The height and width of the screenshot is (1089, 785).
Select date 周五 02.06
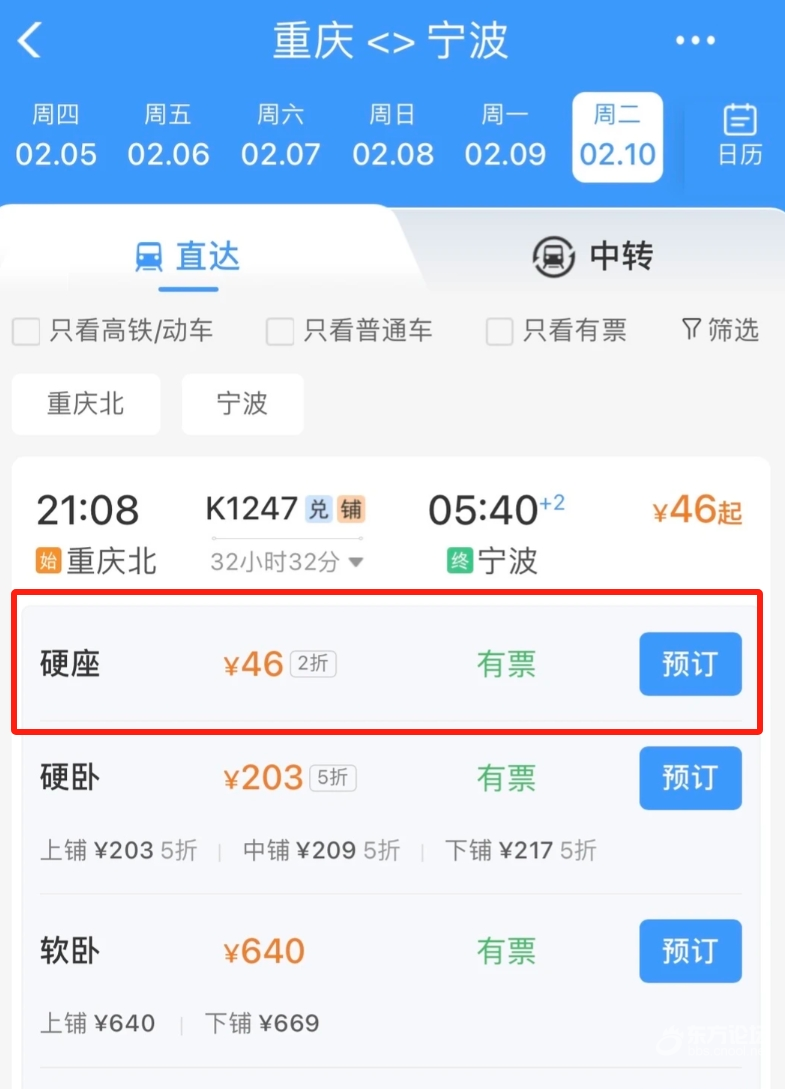point(168,137)
